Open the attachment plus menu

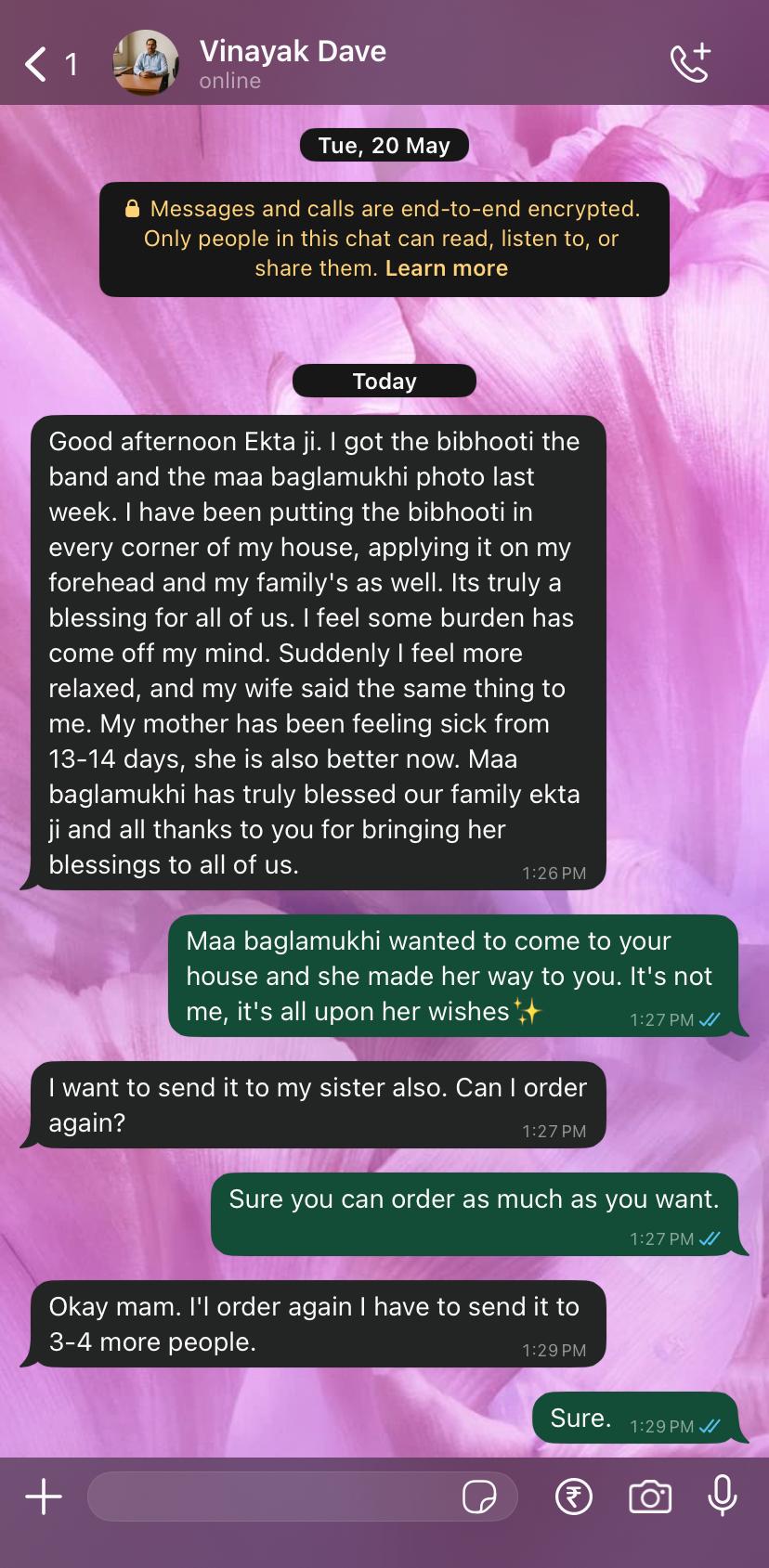[x=43, y=1496]
